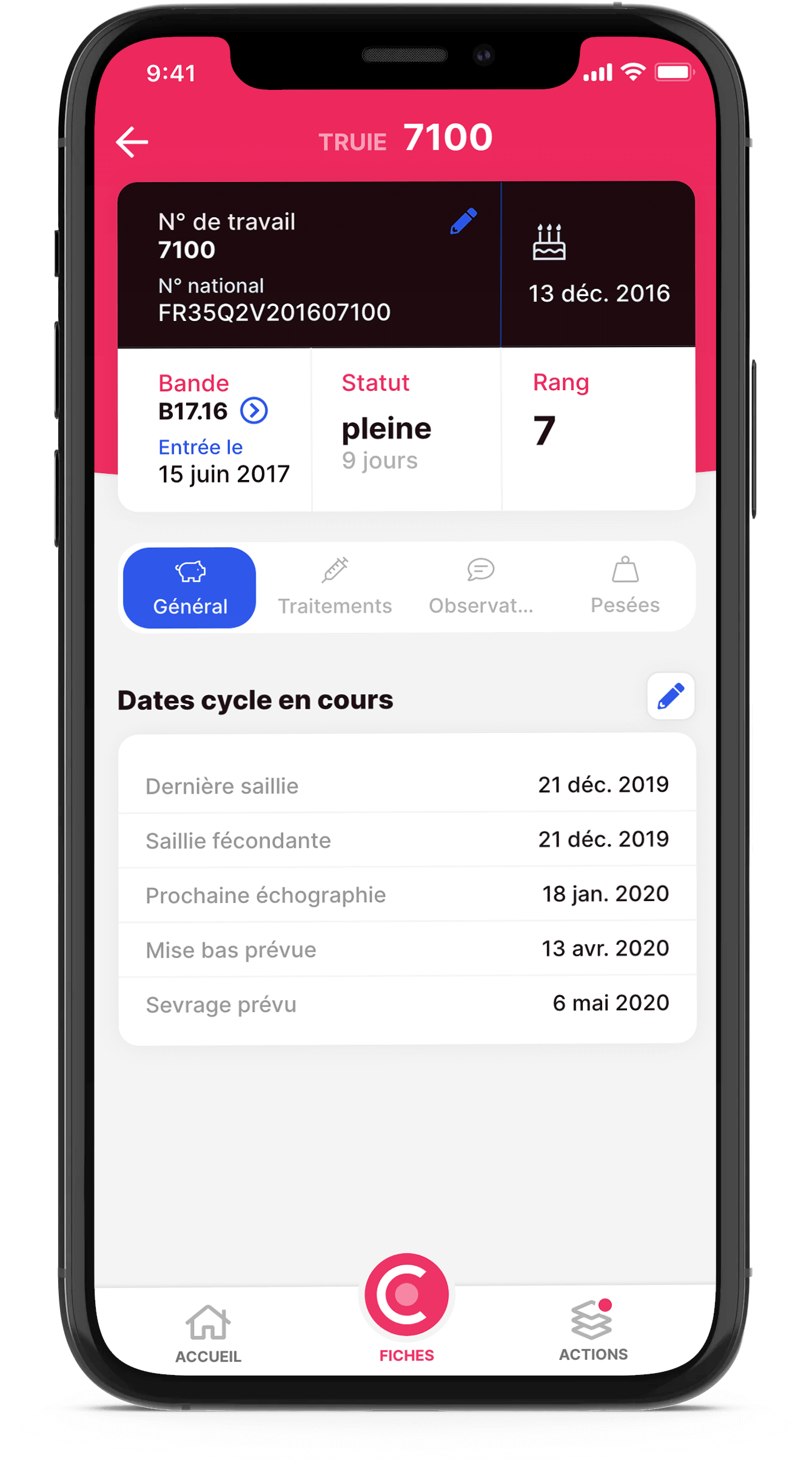Screen dimensions: 812x1466
Task: Edit Dates cycle en cours
Action: [671, 696]
